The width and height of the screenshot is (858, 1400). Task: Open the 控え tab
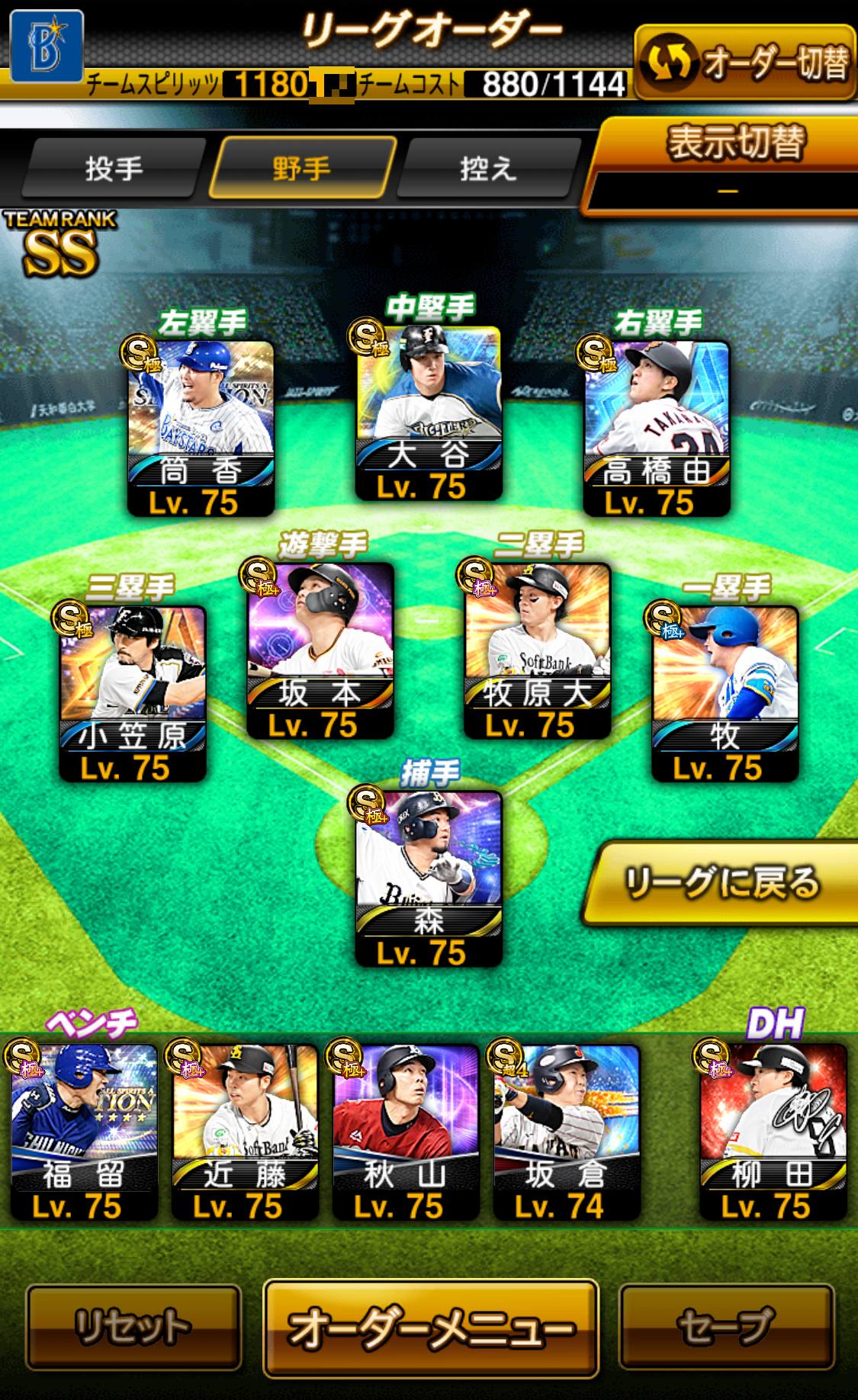(488, 168)
